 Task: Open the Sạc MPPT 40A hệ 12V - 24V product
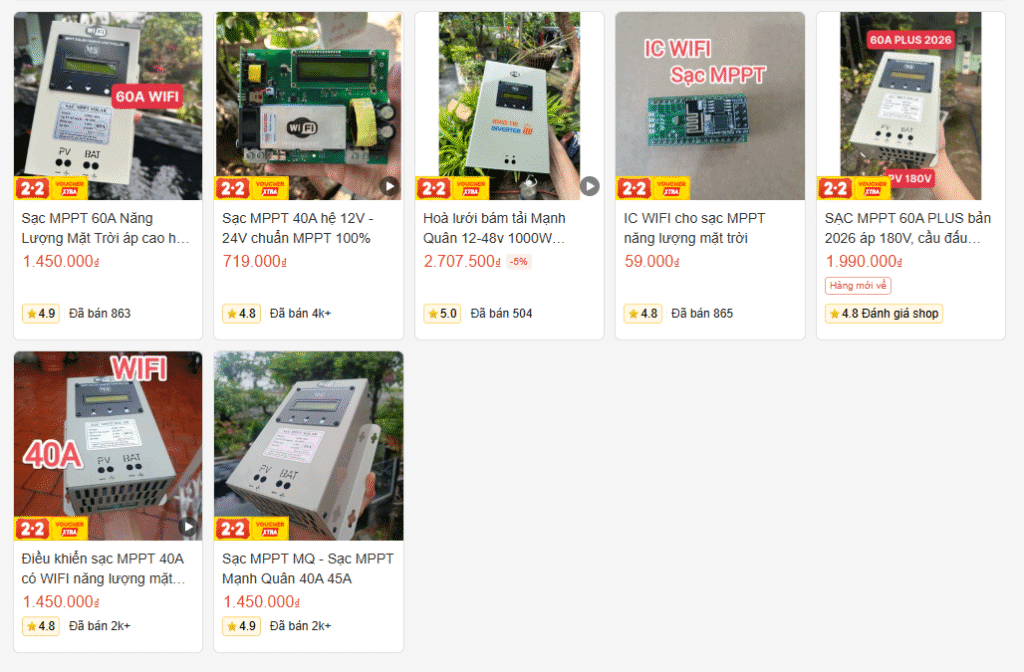308,227
